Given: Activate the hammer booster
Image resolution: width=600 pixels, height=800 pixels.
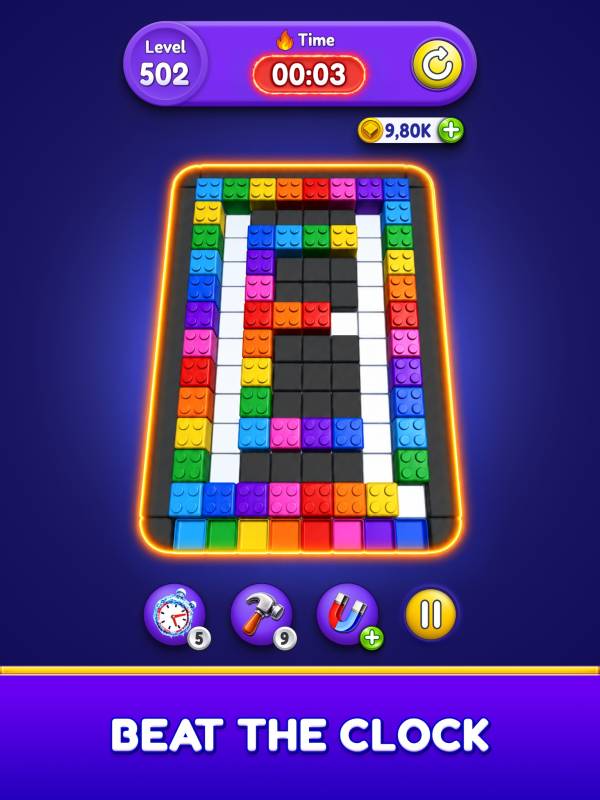Looking at the screenshot, I should click(262, 616).
